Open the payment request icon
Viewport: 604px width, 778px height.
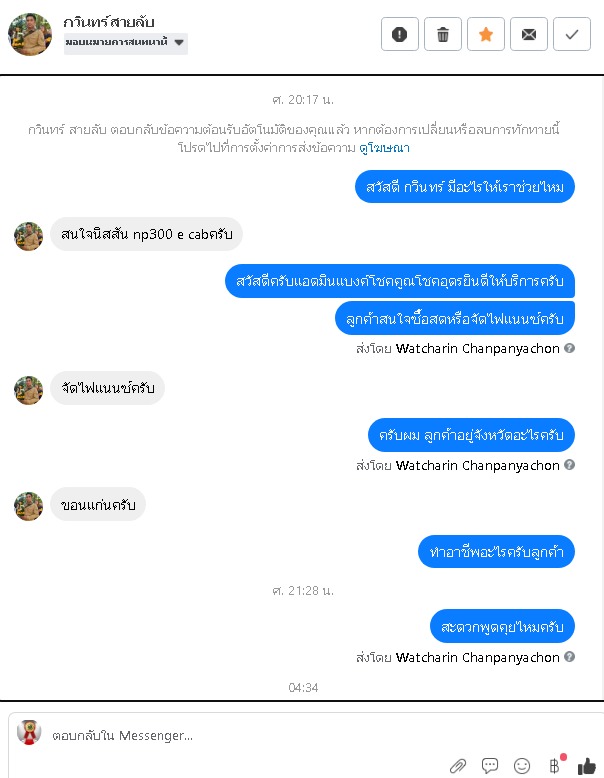tap(554, 766)
